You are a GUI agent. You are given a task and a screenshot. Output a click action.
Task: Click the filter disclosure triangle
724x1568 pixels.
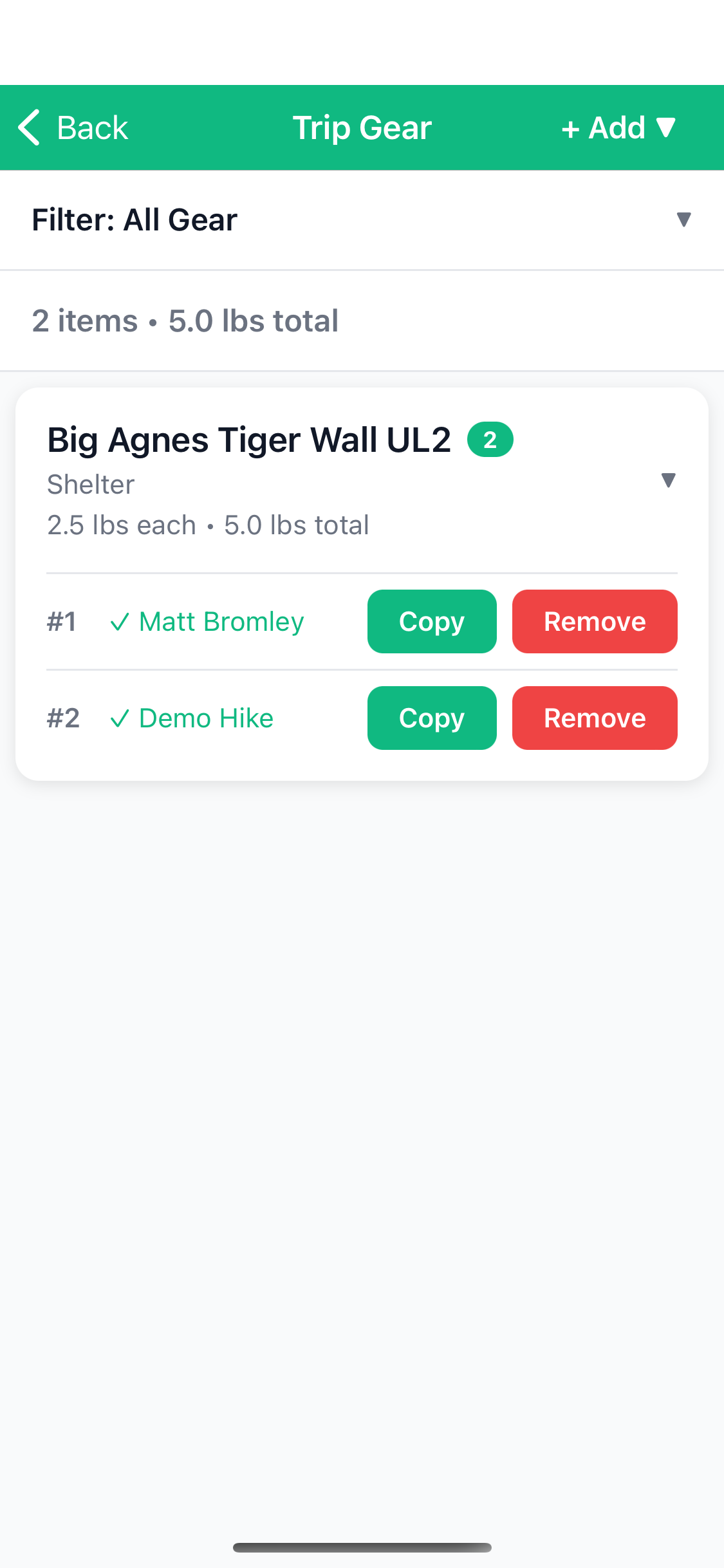click(683, 219)
